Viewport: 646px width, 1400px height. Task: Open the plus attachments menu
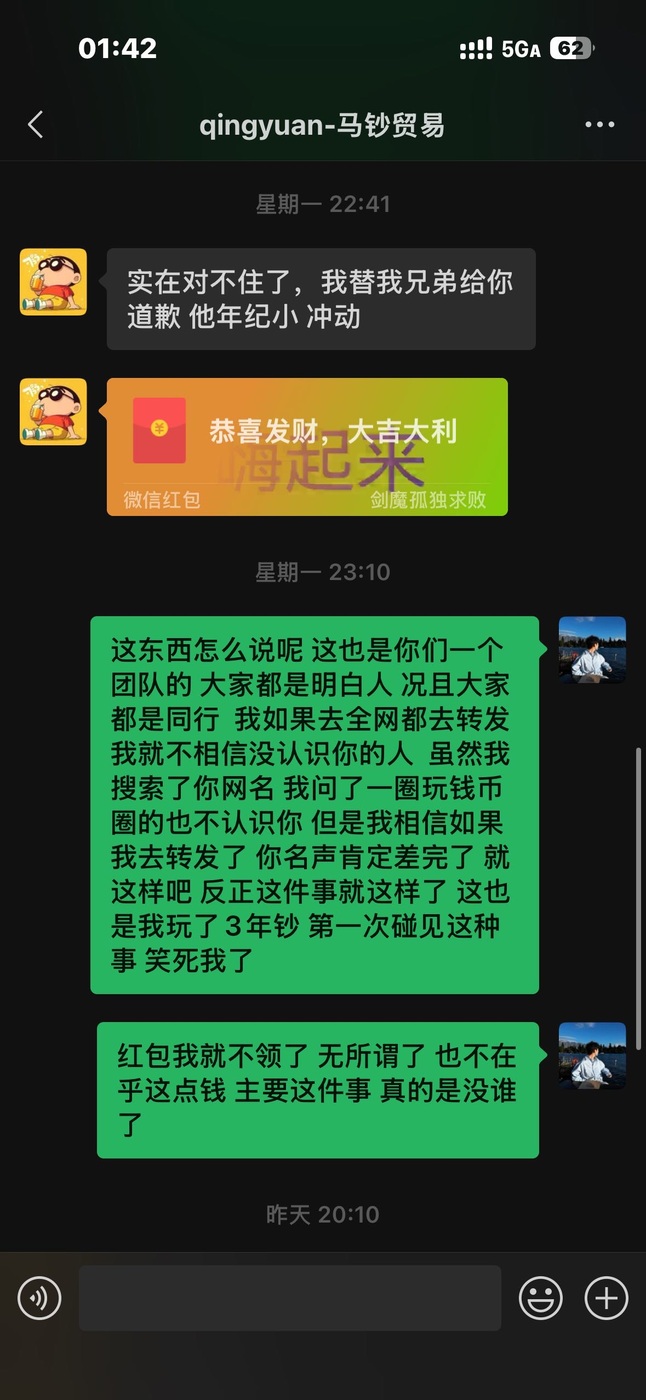(x=606, y=1298)
